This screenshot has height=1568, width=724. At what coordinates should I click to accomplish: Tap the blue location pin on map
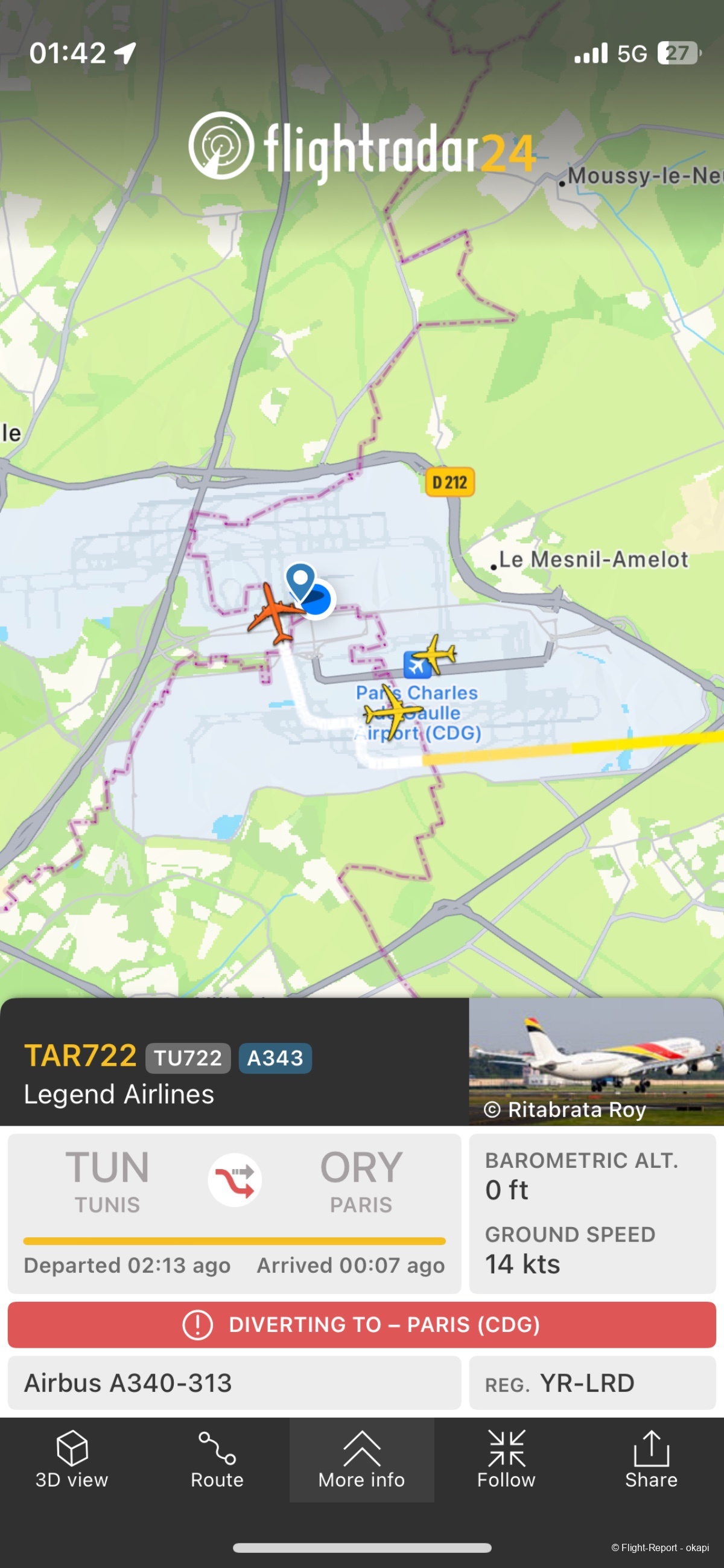pos(300,581)
